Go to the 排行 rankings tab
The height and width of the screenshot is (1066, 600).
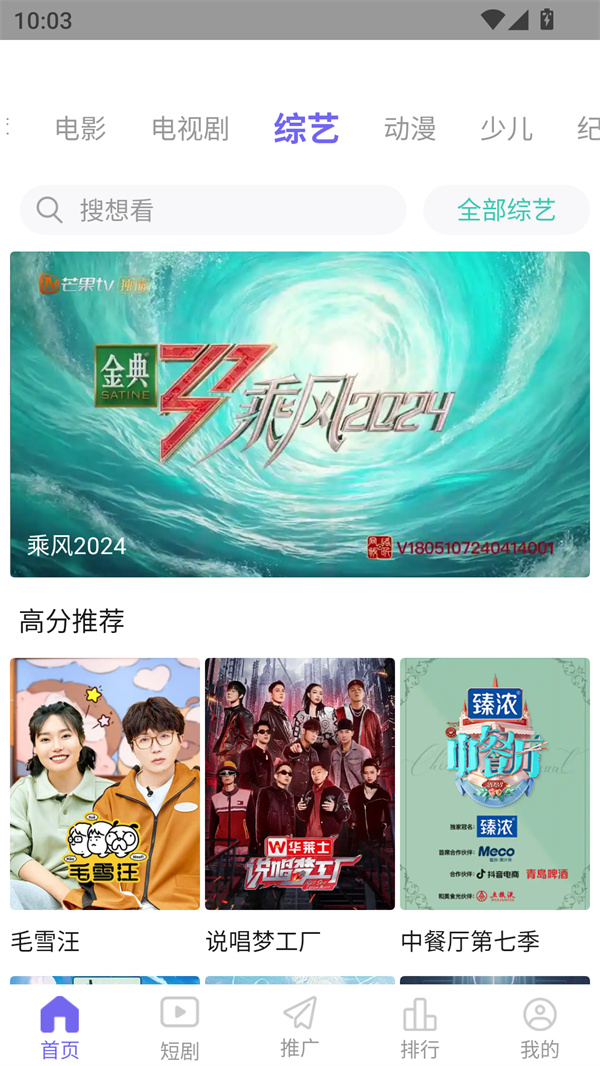(x=420, y=1028)
